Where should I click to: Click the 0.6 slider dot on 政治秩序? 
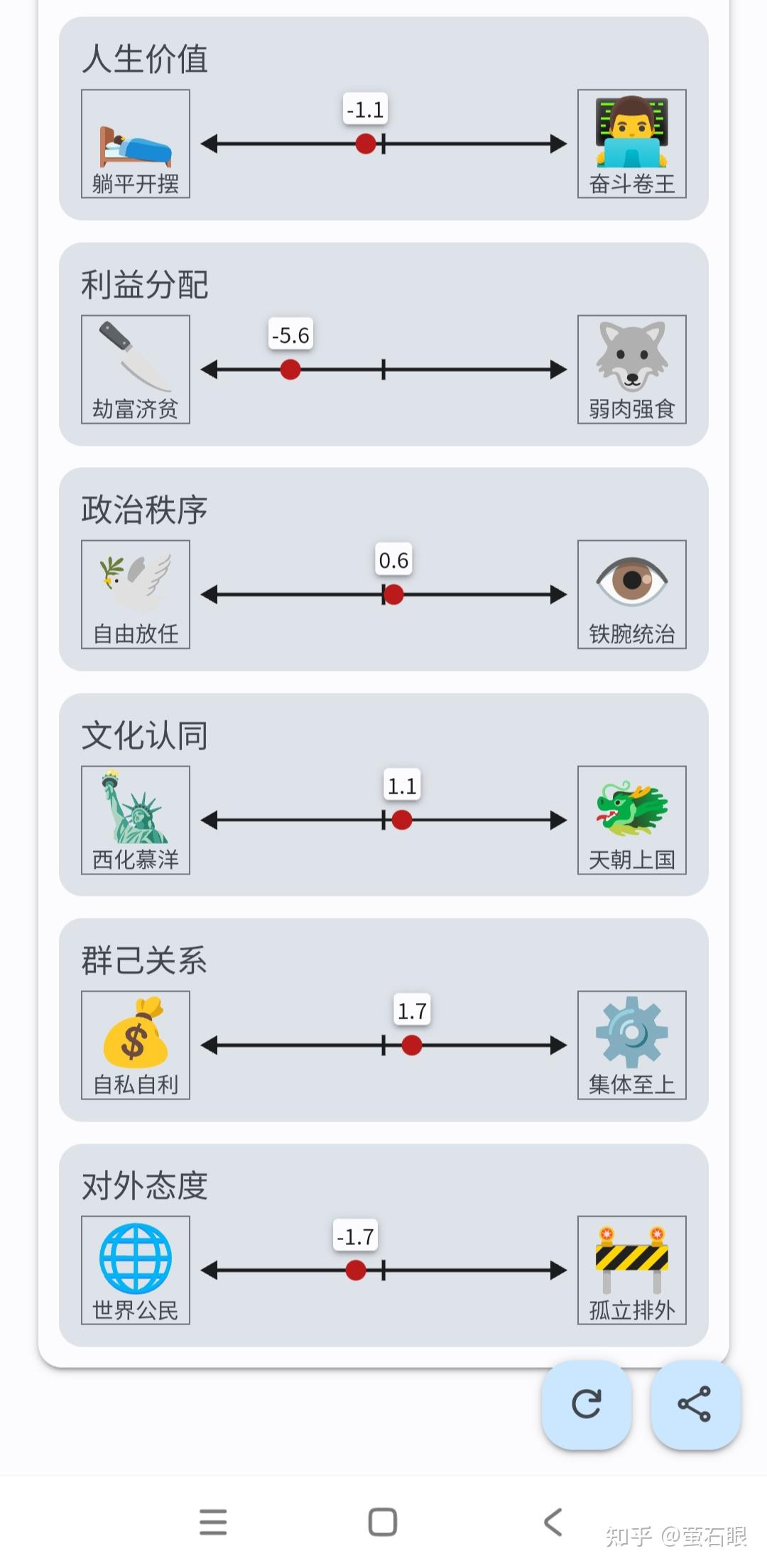(393, 595)
